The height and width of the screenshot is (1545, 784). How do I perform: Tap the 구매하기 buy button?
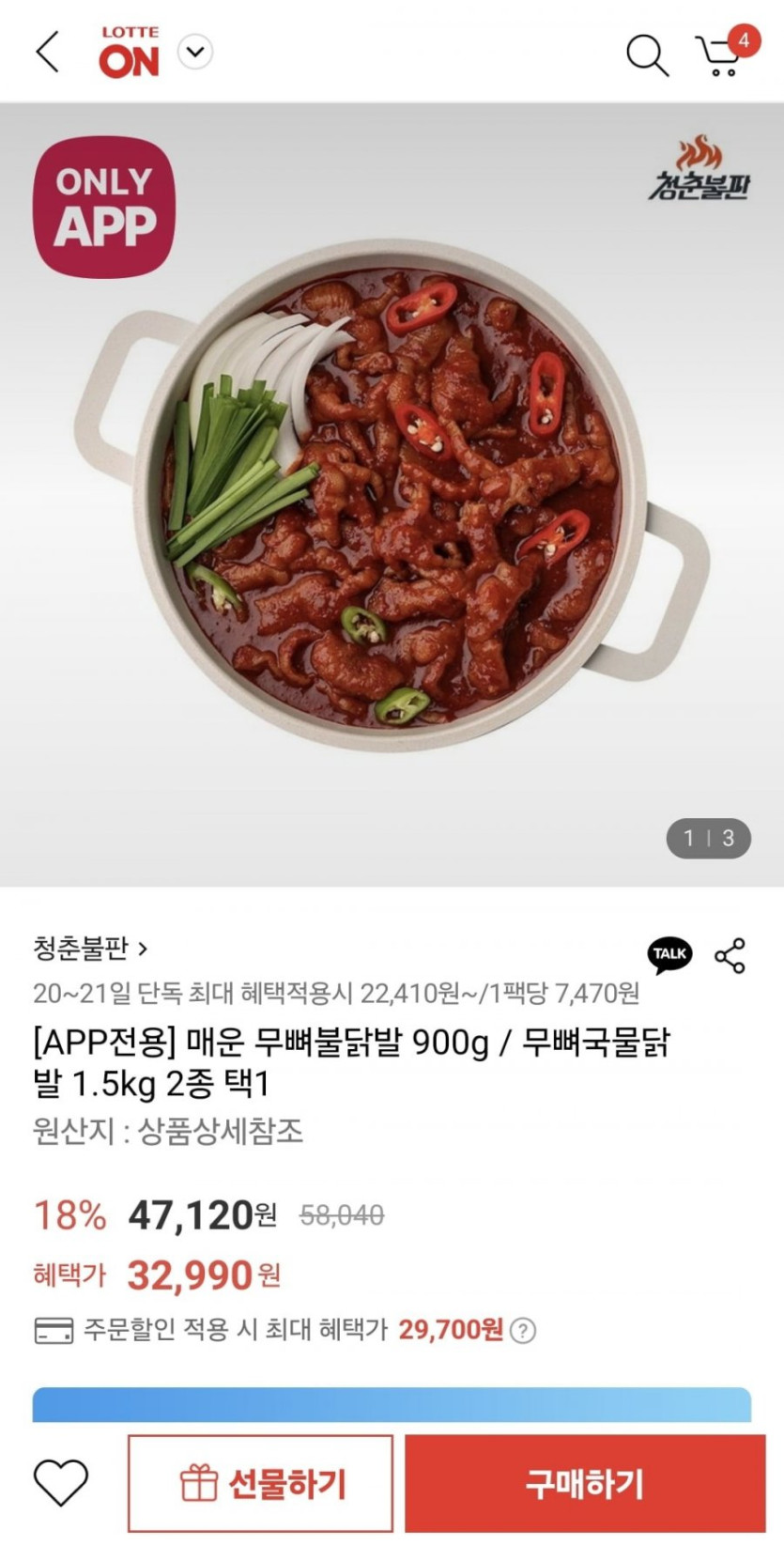tap(585, 1483)
